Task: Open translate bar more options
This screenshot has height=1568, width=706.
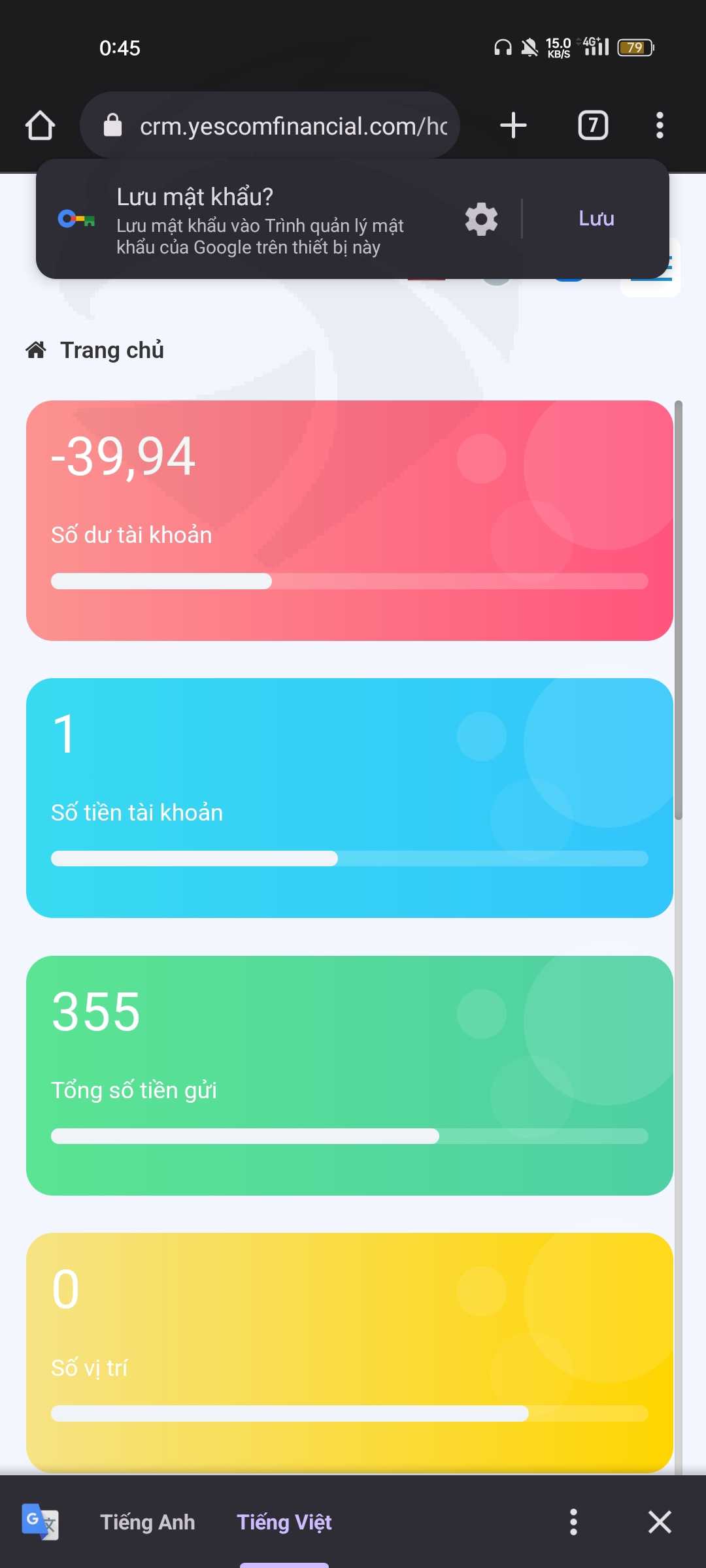Action: 573,1522
